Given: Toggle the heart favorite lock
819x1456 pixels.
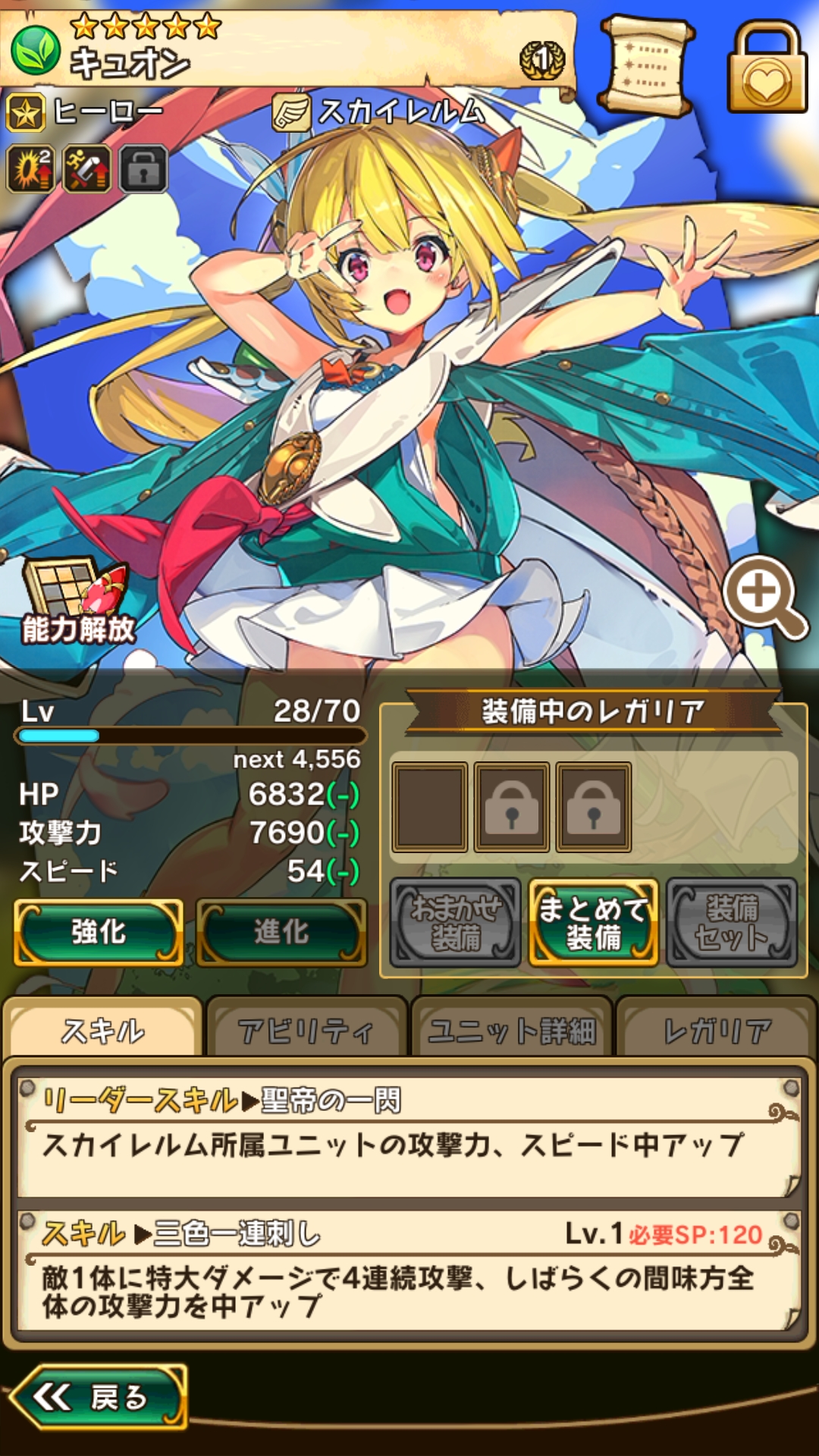Looking at the screenshot, I should 767,68.
